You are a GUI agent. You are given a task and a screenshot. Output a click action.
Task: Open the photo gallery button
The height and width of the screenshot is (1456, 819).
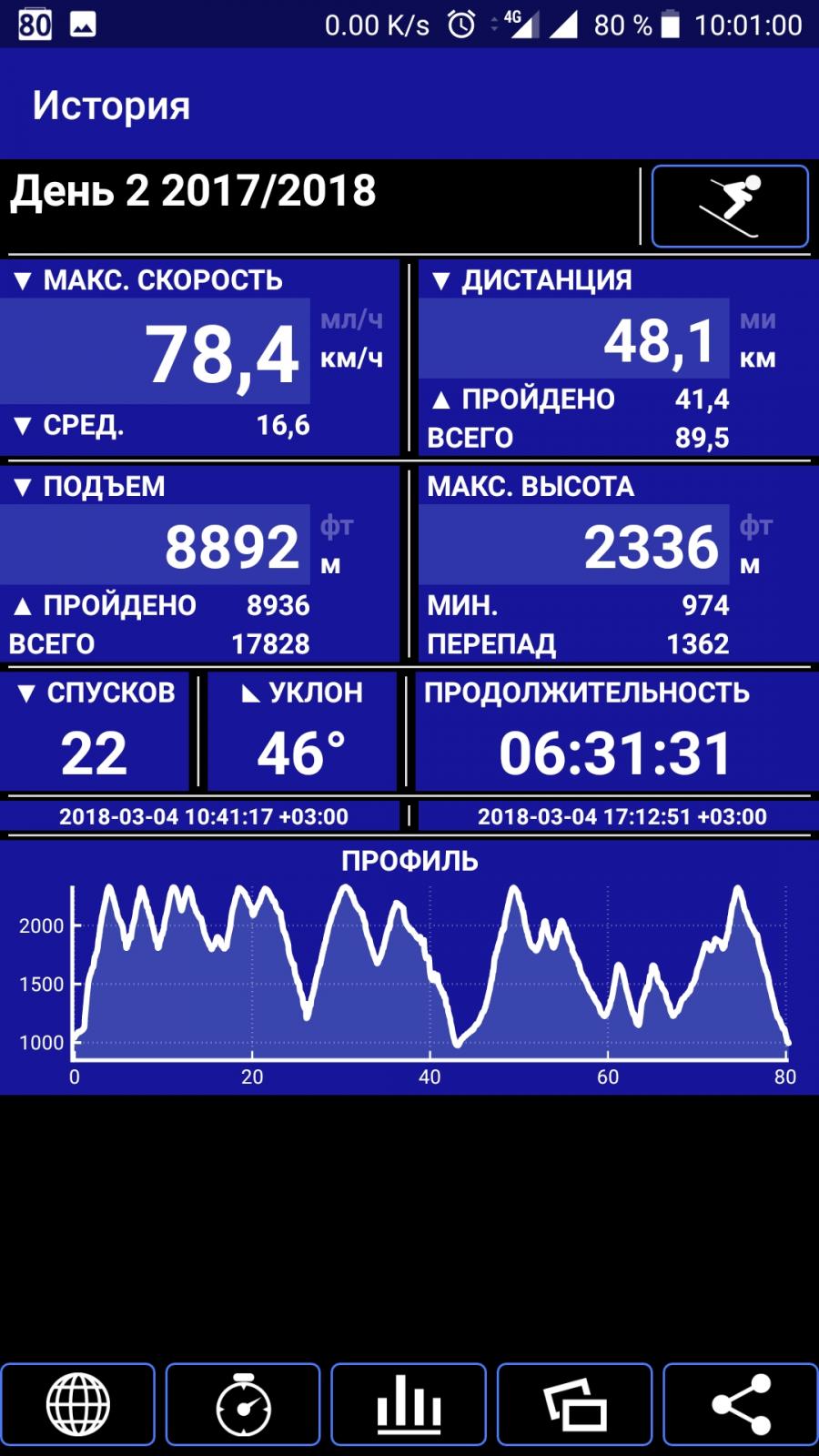pyautogui.click(x=574, y=1405)
